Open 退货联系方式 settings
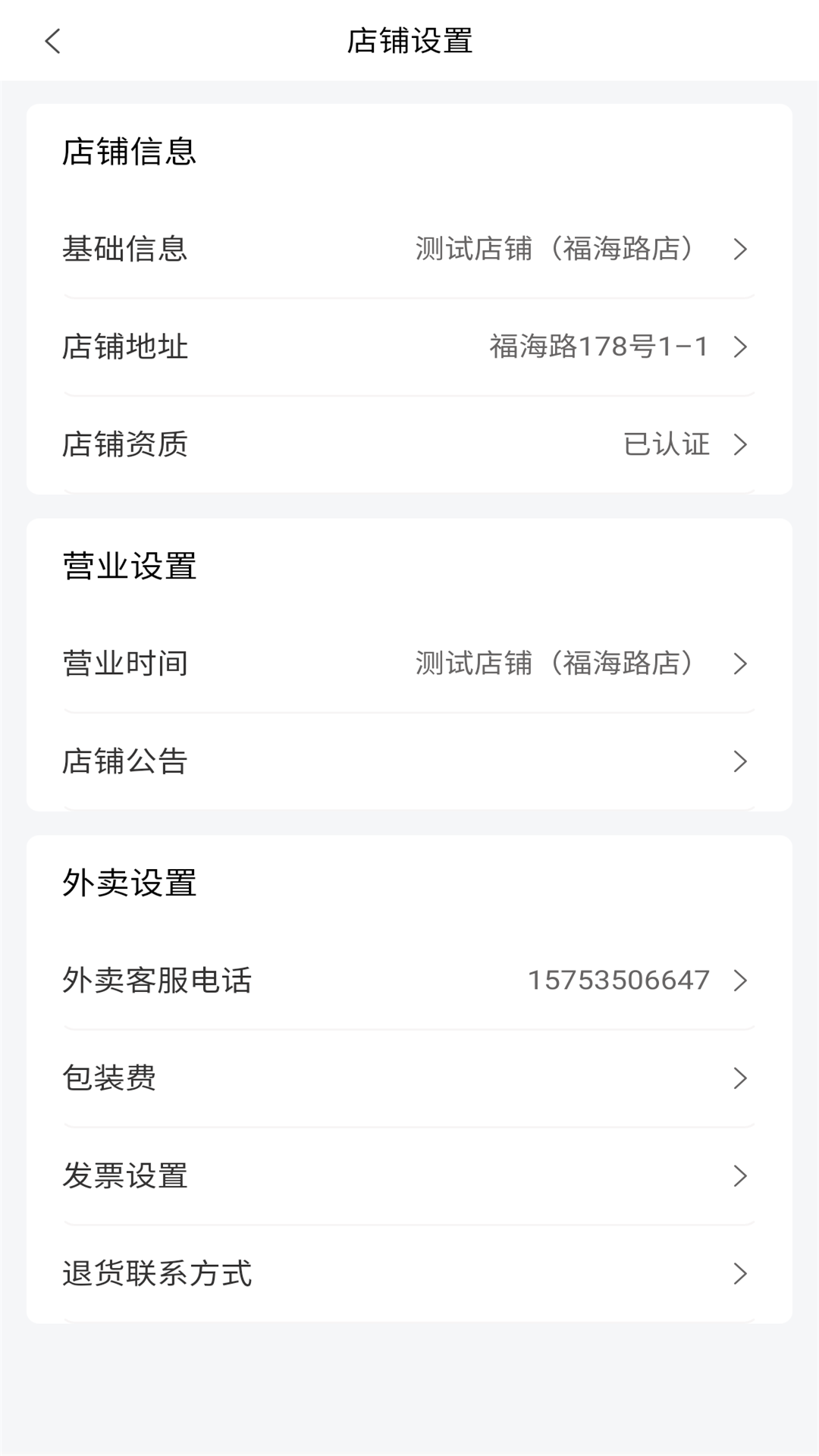The height and width of the screenshot is (1456, 819). (x=409, y=1274)
